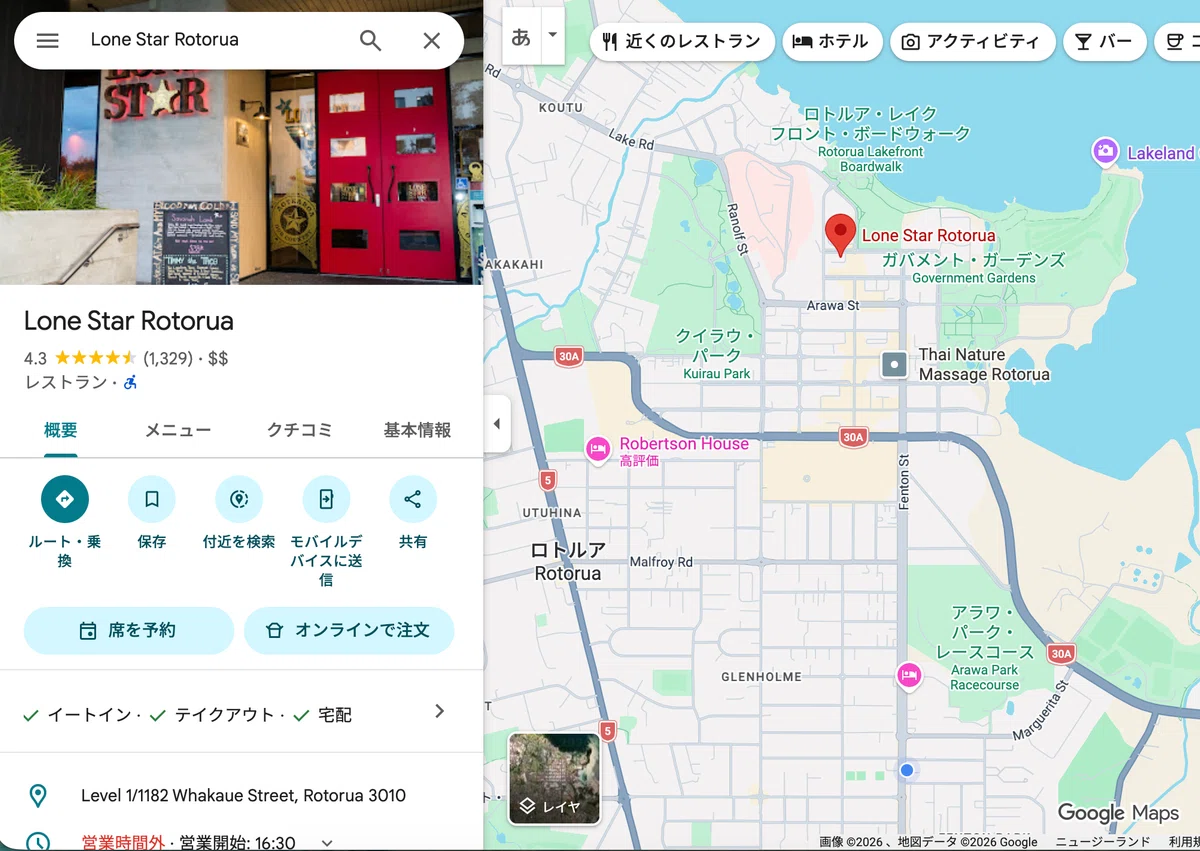
Task: Open the 基本情報 tab
Action: coord(417,430)
